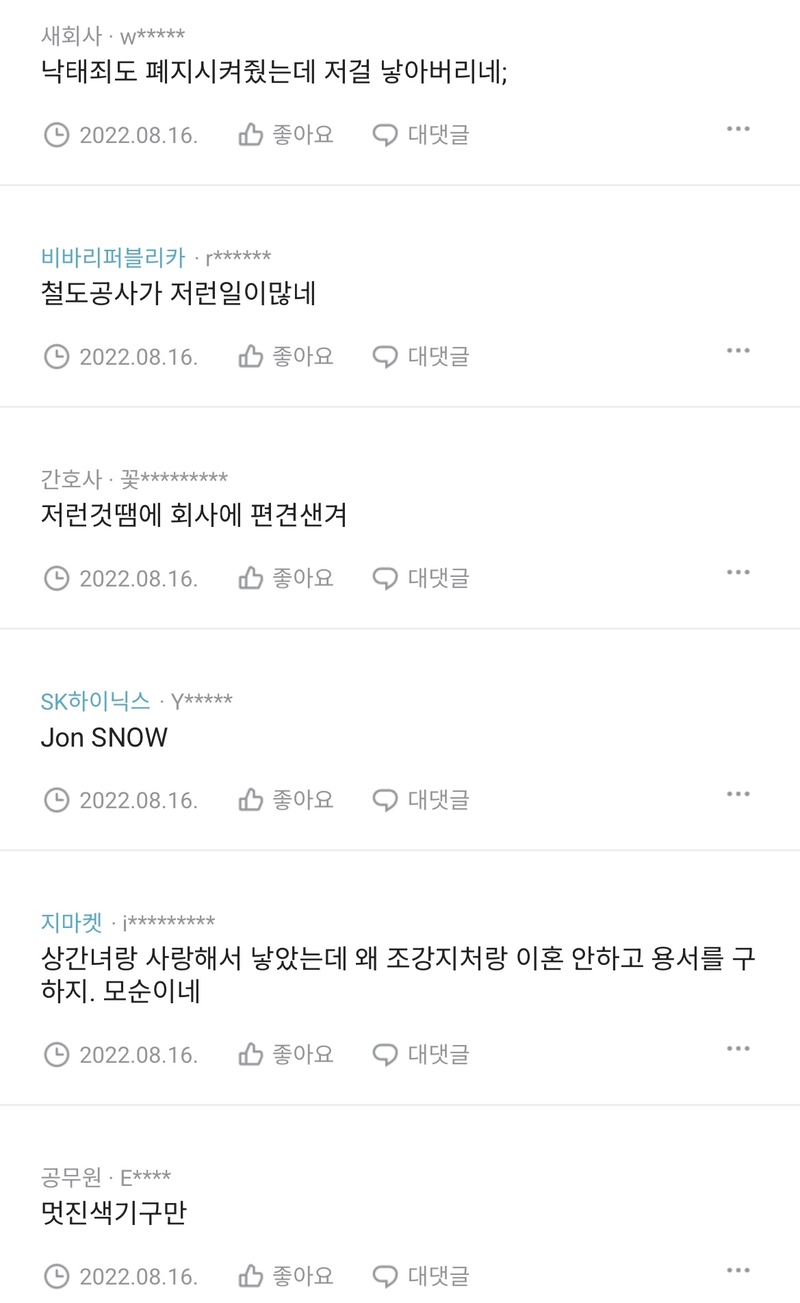The image size is (800, 1303).
Task: Open the 비바리퍼블리카 company link
Action: (113, 257)
